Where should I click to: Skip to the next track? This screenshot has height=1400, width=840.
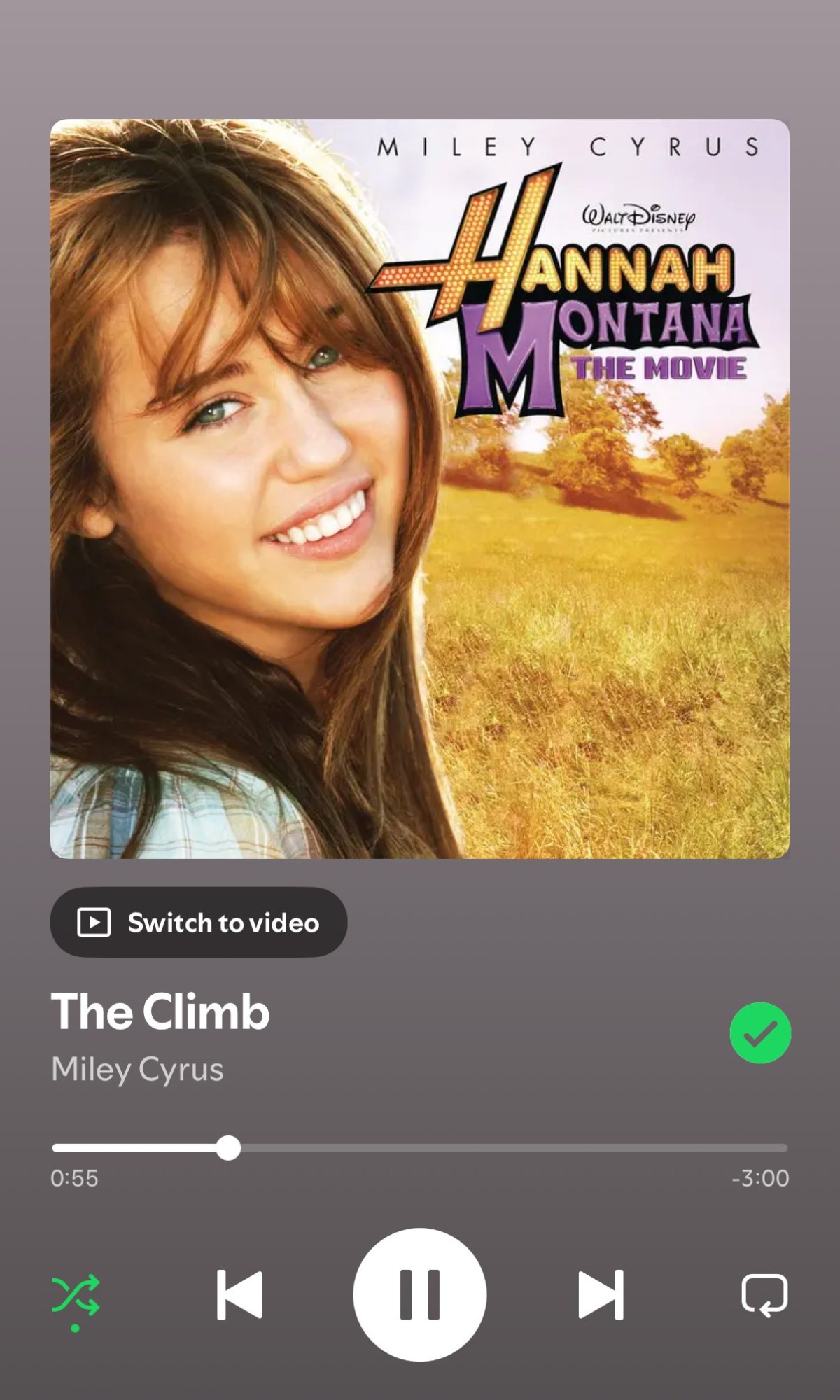601,1294
